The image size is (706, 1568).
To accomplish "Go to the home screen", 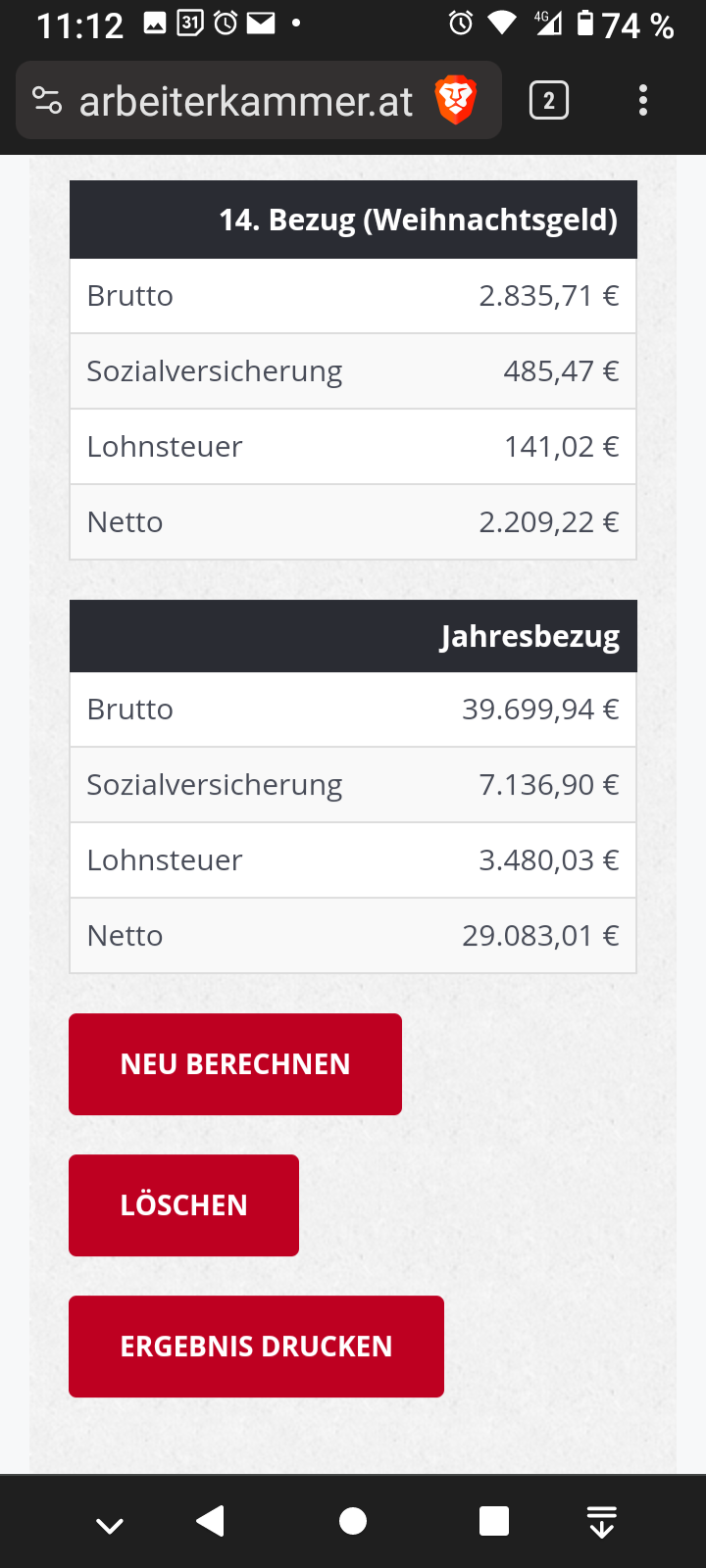I will 353,1521.
